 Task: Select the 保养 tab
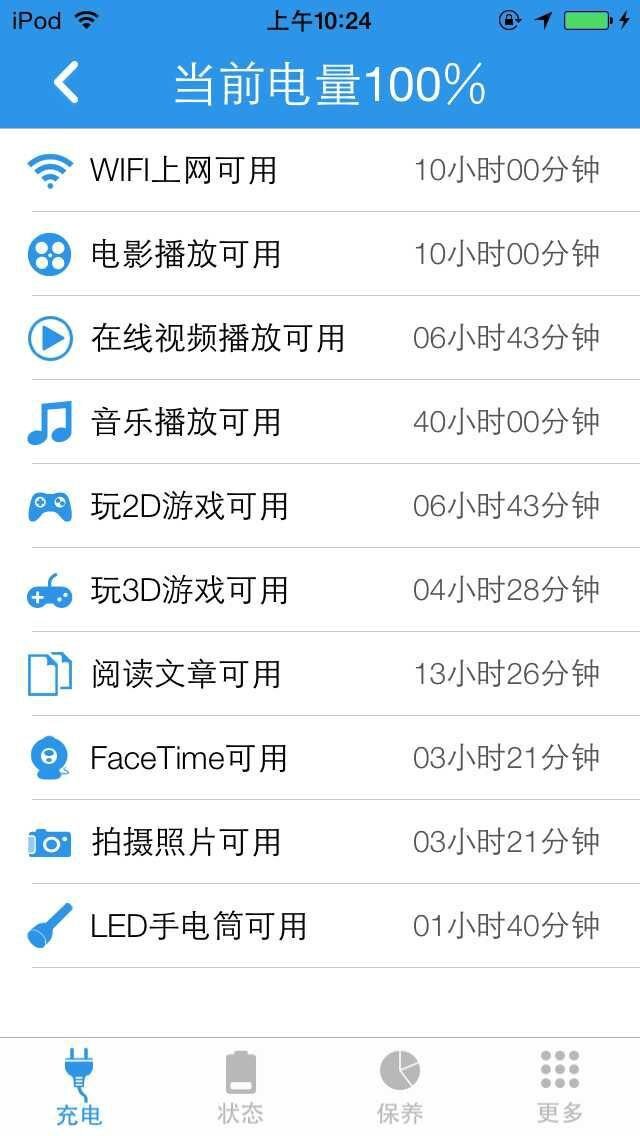[x=400, y=1087]
